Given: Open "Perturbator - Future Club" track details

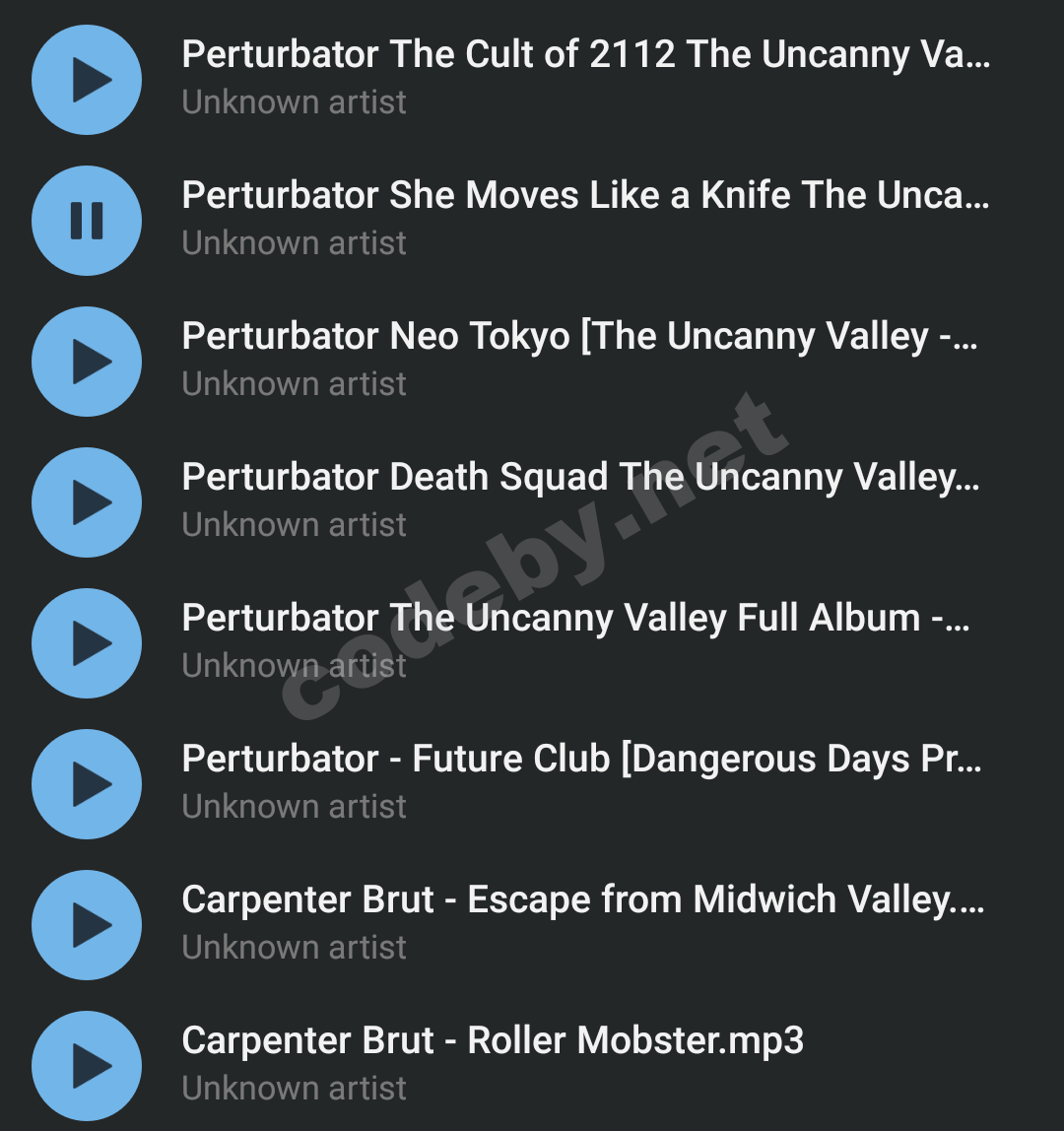Looking at the screenshot, I should 581,759.
